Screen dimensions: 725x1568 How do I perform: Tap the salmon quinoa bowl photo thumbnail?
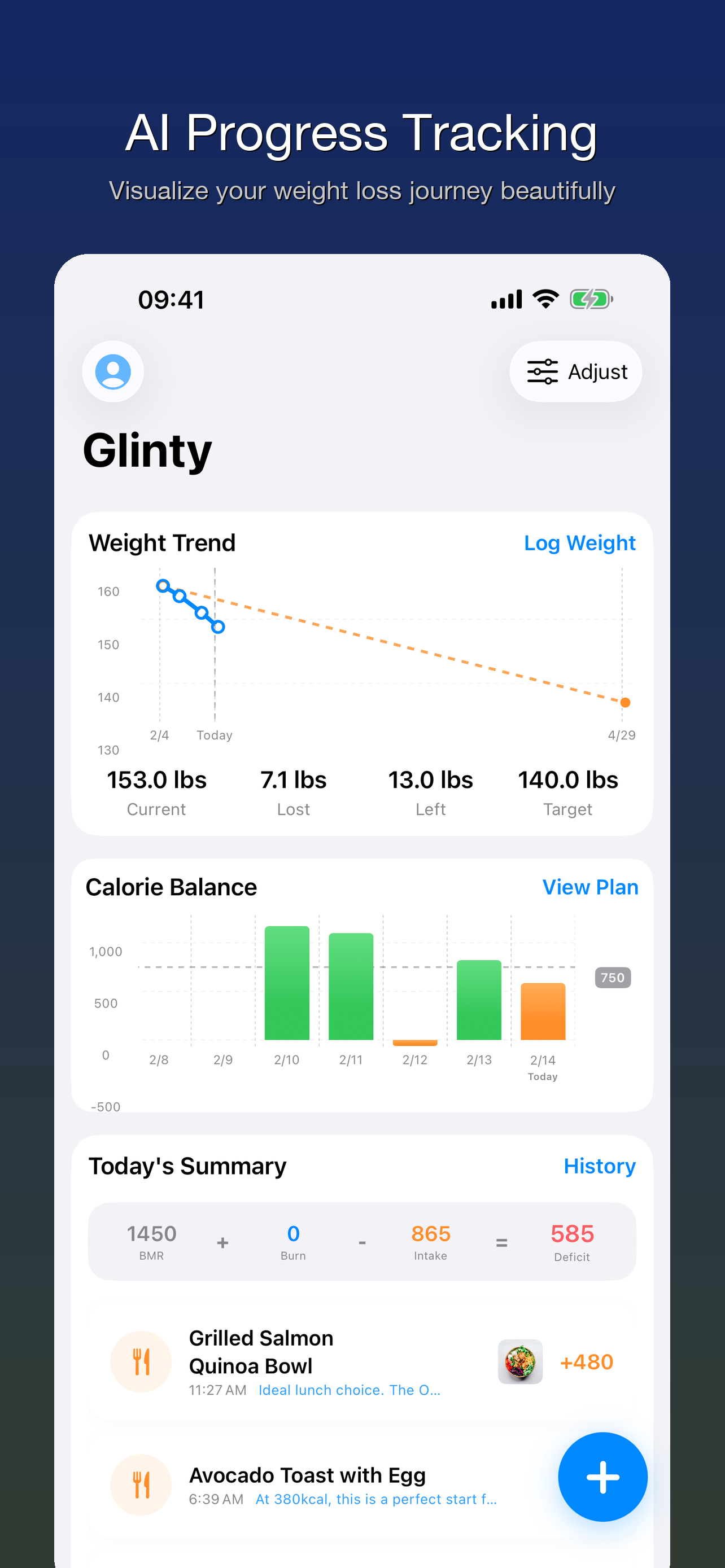point(519,1361)
